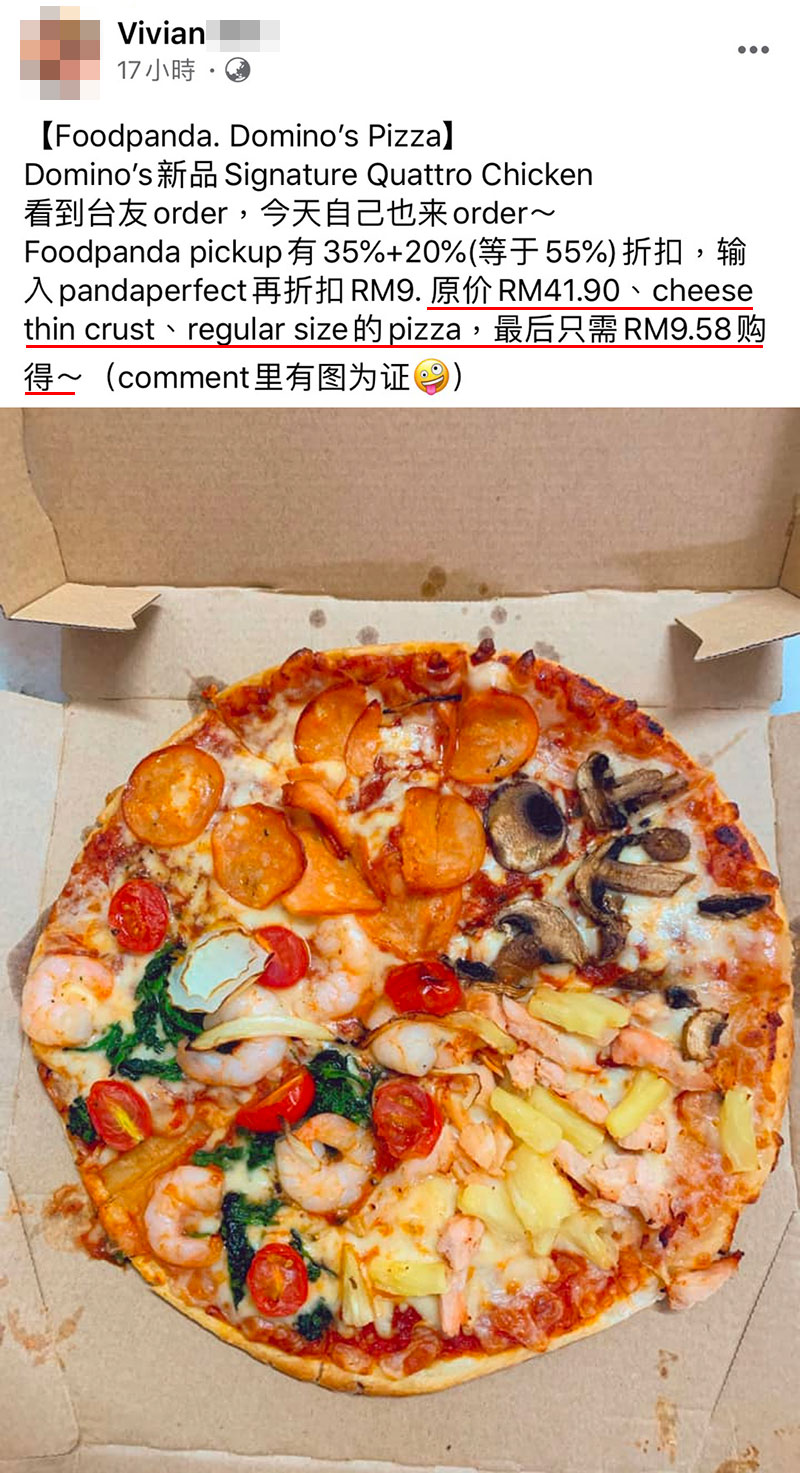Image resolution: width=800 pixels, height=1473 pixels.
Task: Open Vivian's profile picture
Action: [x=60, y=50]
